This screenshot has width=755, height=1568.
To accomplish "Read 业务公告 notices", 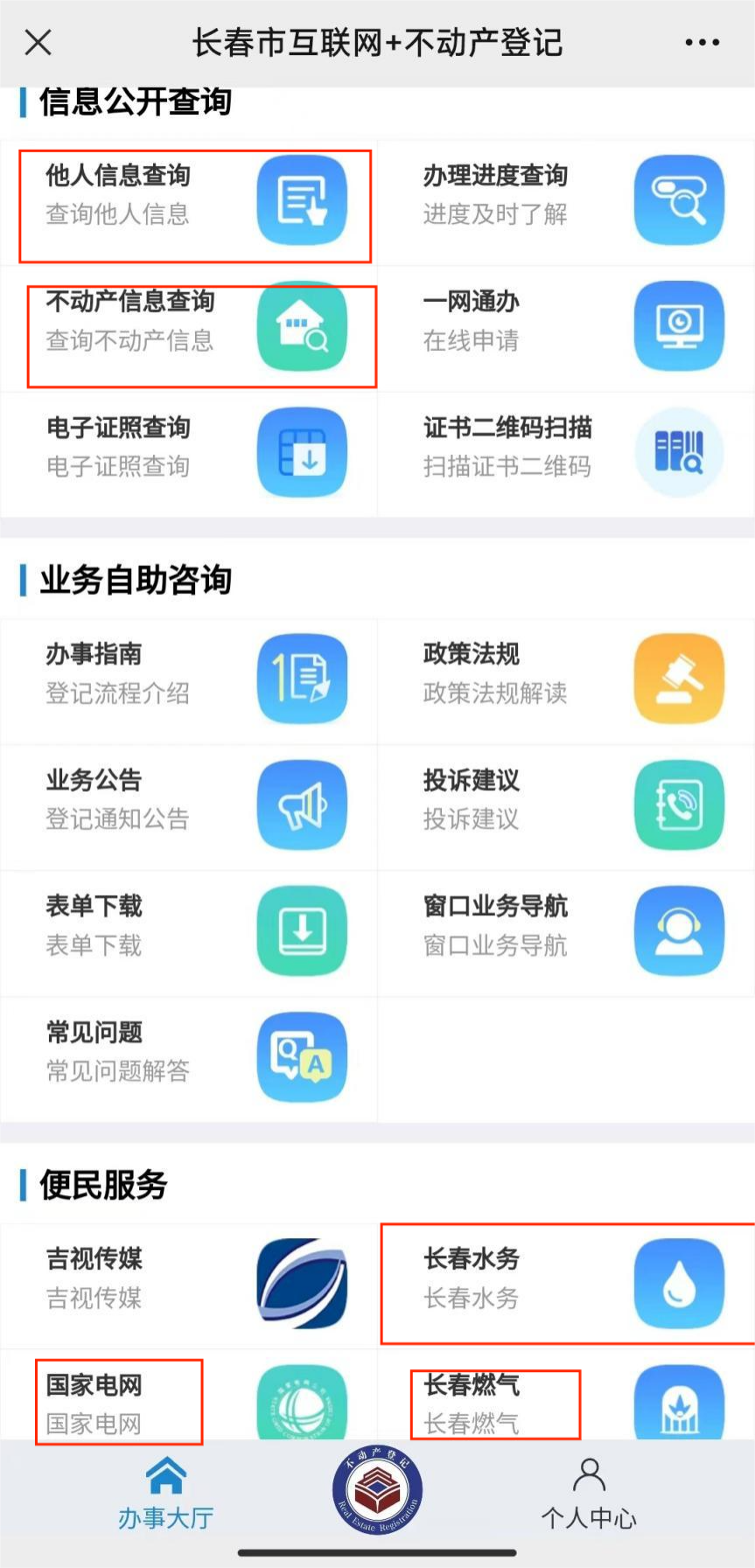I will coord(188,805).
